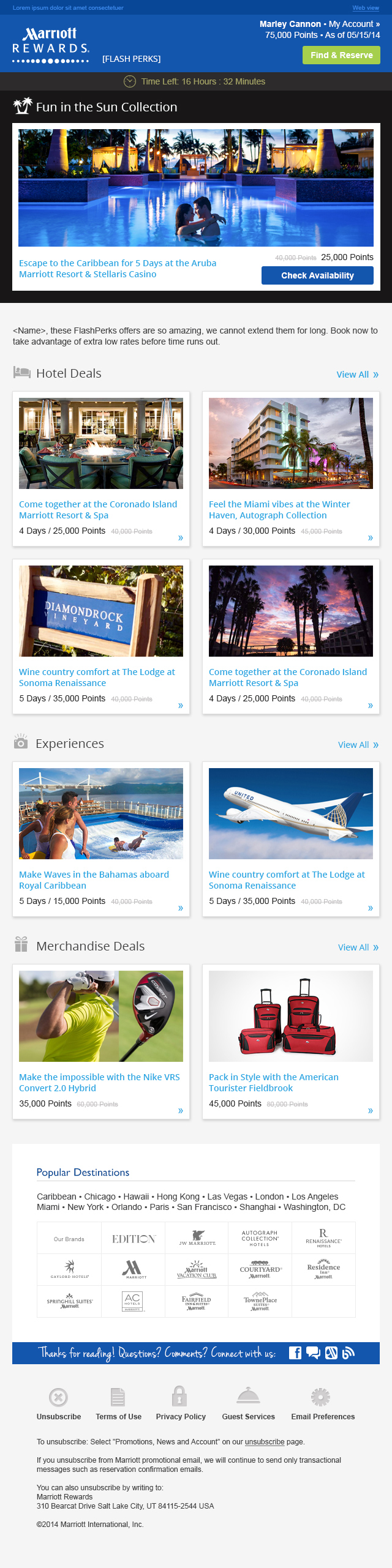392x1568 pixels.
Task: Open the American Tourister Fieldbrook luggage deal
Action: click(273, 1082)
